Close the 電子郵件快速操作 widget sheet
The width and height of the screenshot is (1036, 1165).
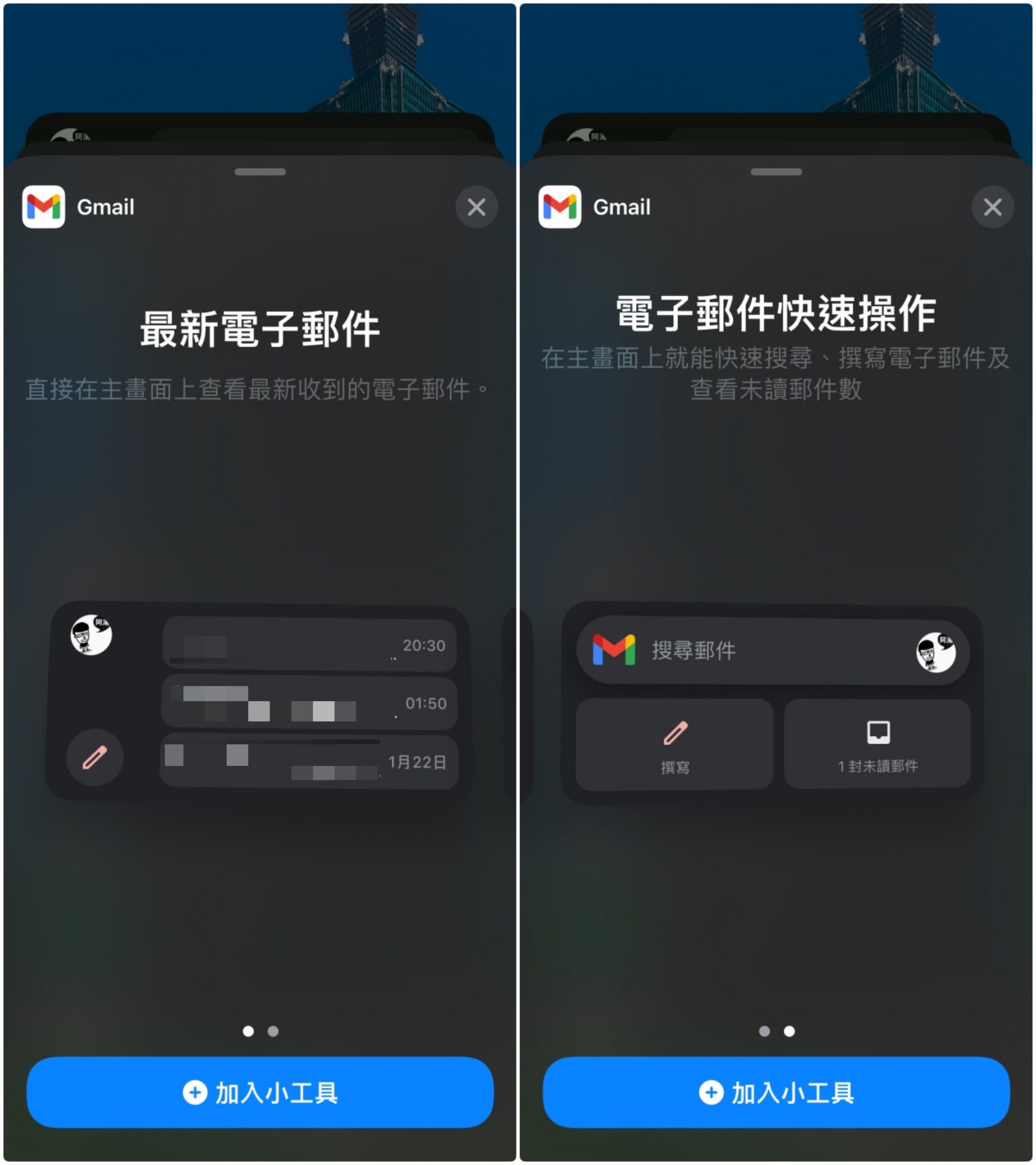click(992, 207)
